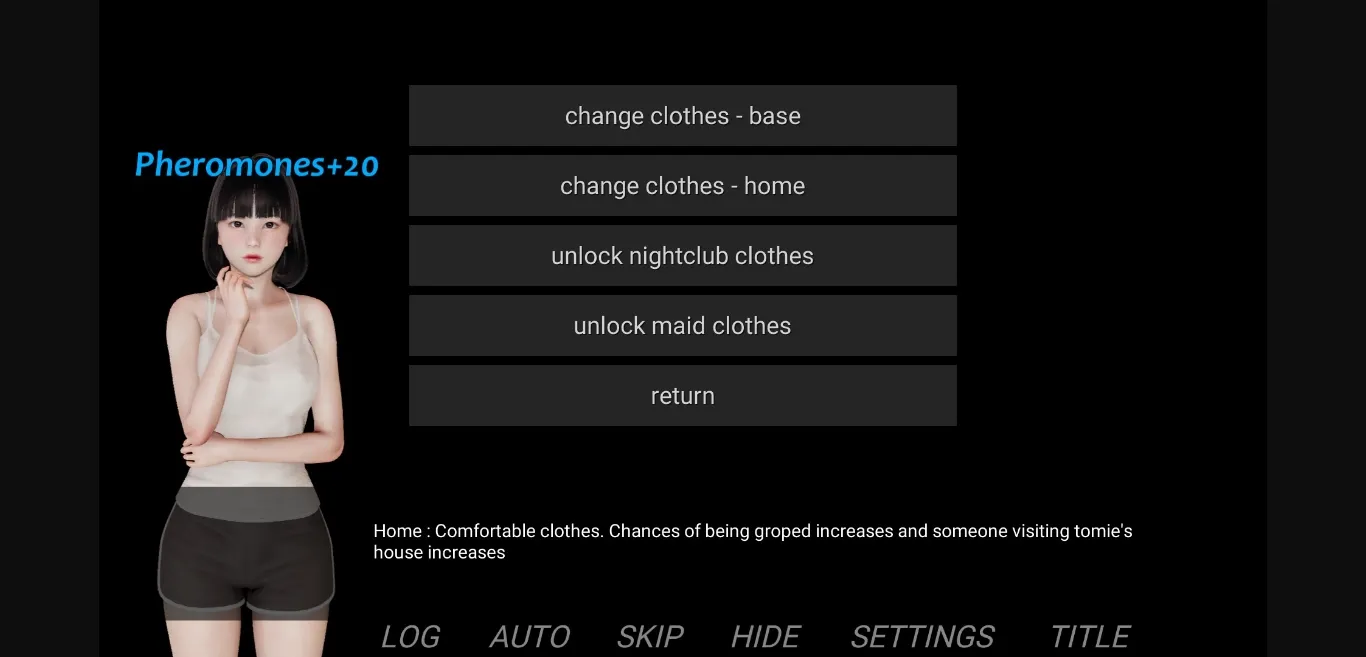The image size is (1366, 657).
Task: Tap SKIP in bottom menu
Action: (650, 636)
